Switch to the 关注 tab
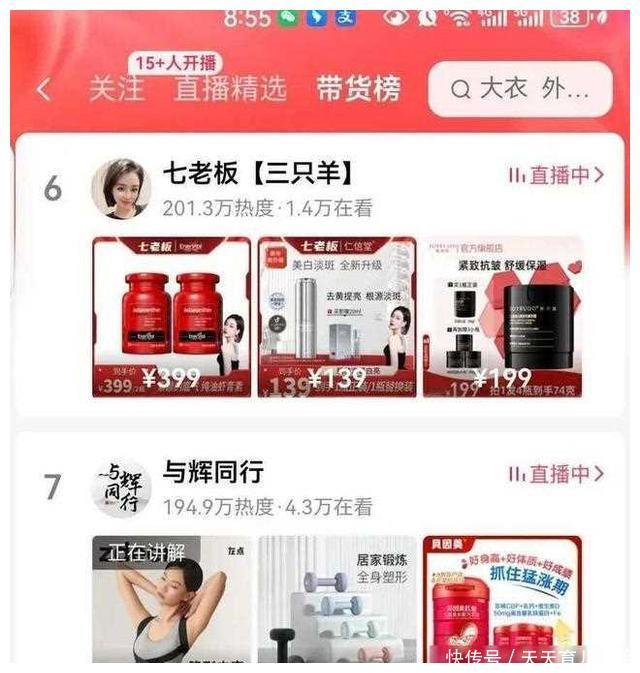 [116, 88]
